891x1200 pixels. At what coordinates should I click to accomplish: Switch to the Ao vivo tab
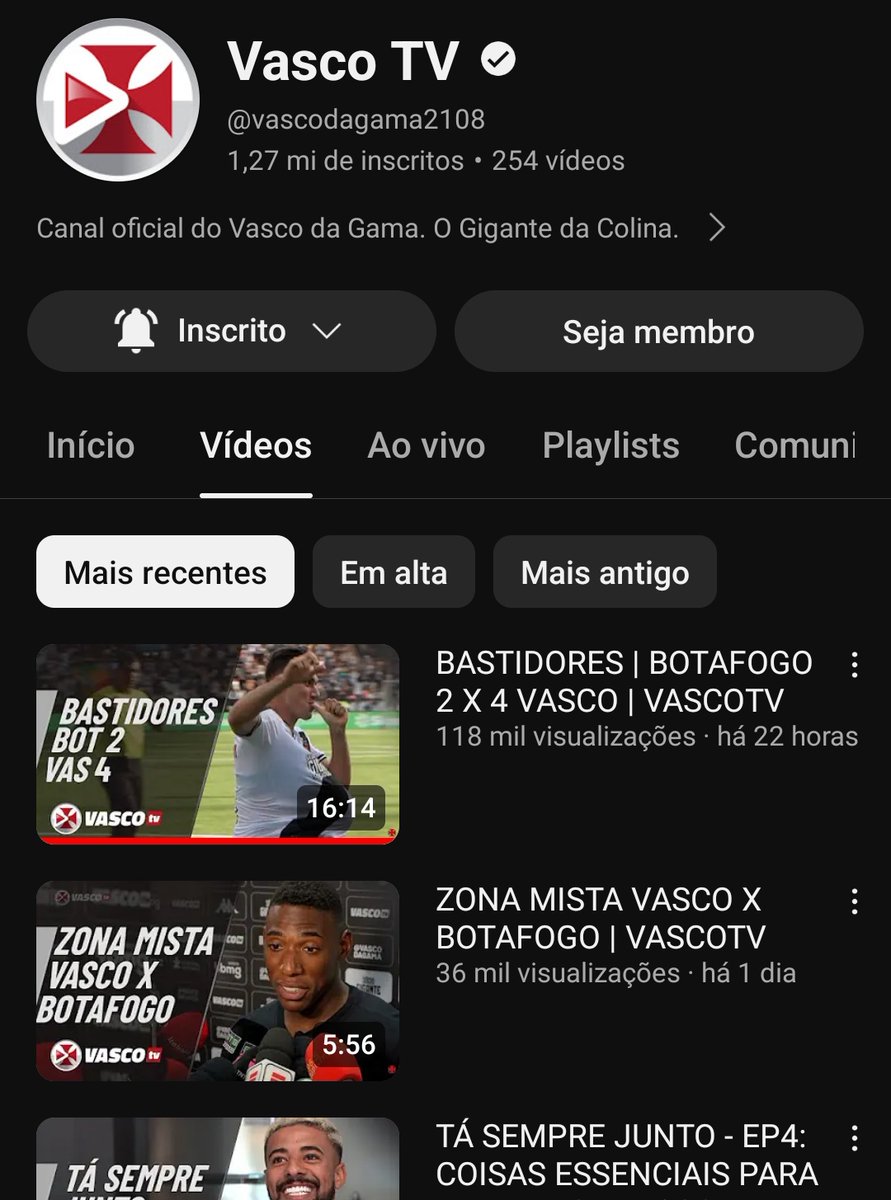coord(426,446)
